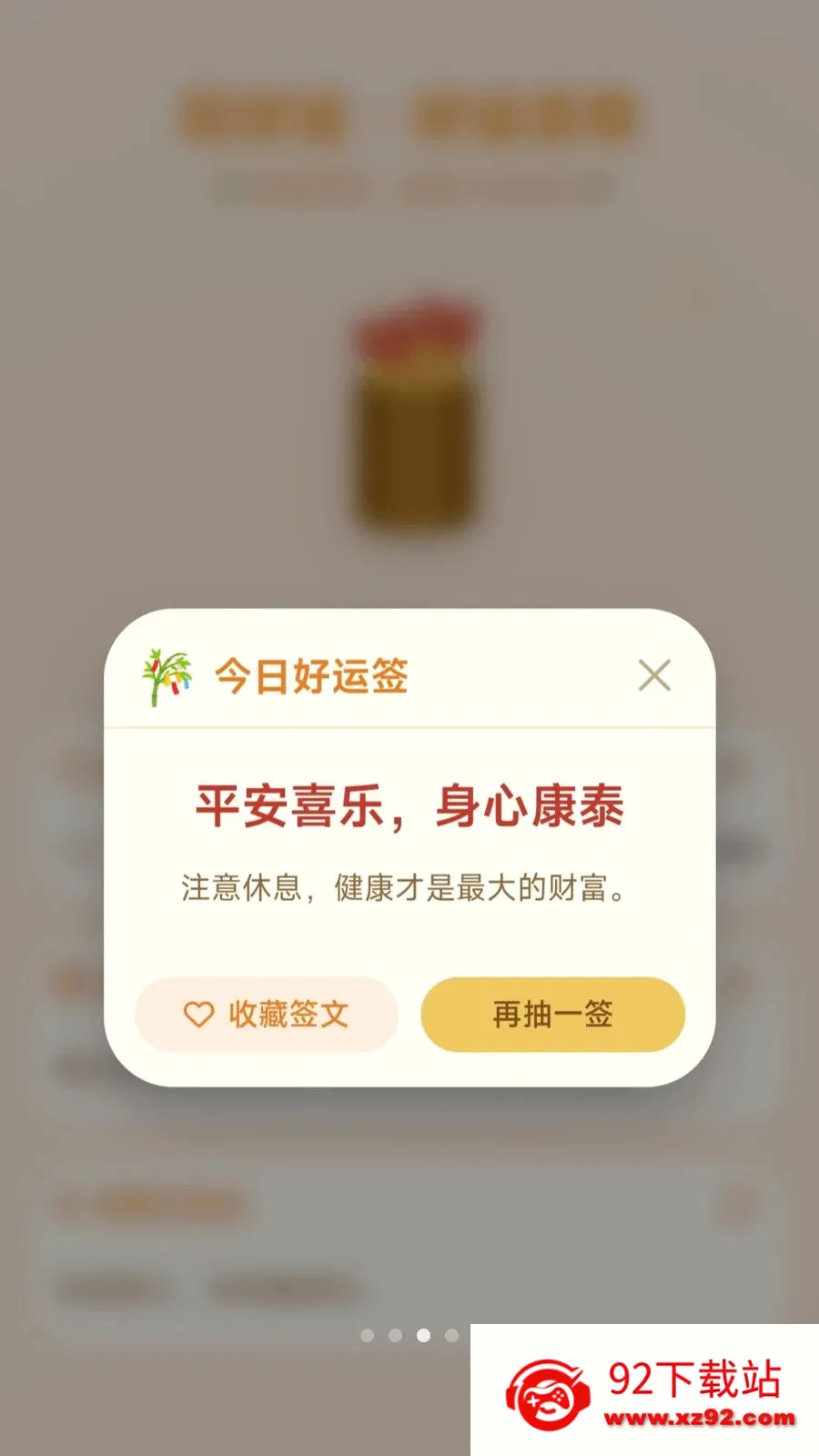Screen dimensions: 819x1456
Task: Tap the red headline 平安喜乐，身心康泰
Action: [409, 808]
